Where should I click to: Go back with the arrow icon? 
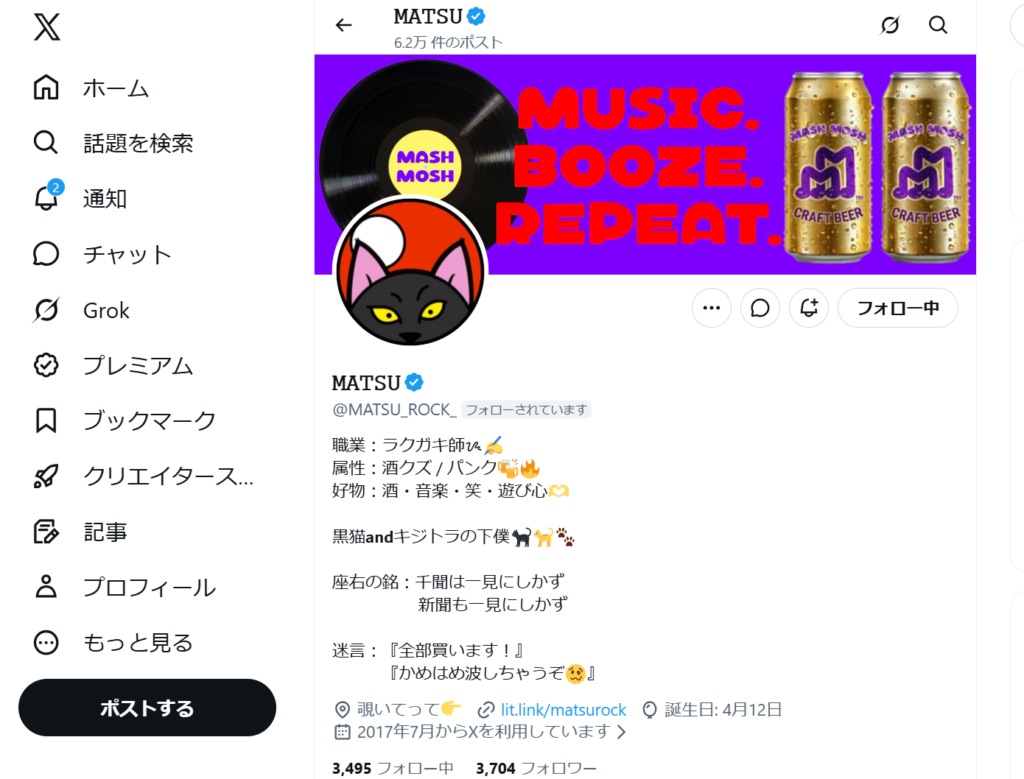344,25
